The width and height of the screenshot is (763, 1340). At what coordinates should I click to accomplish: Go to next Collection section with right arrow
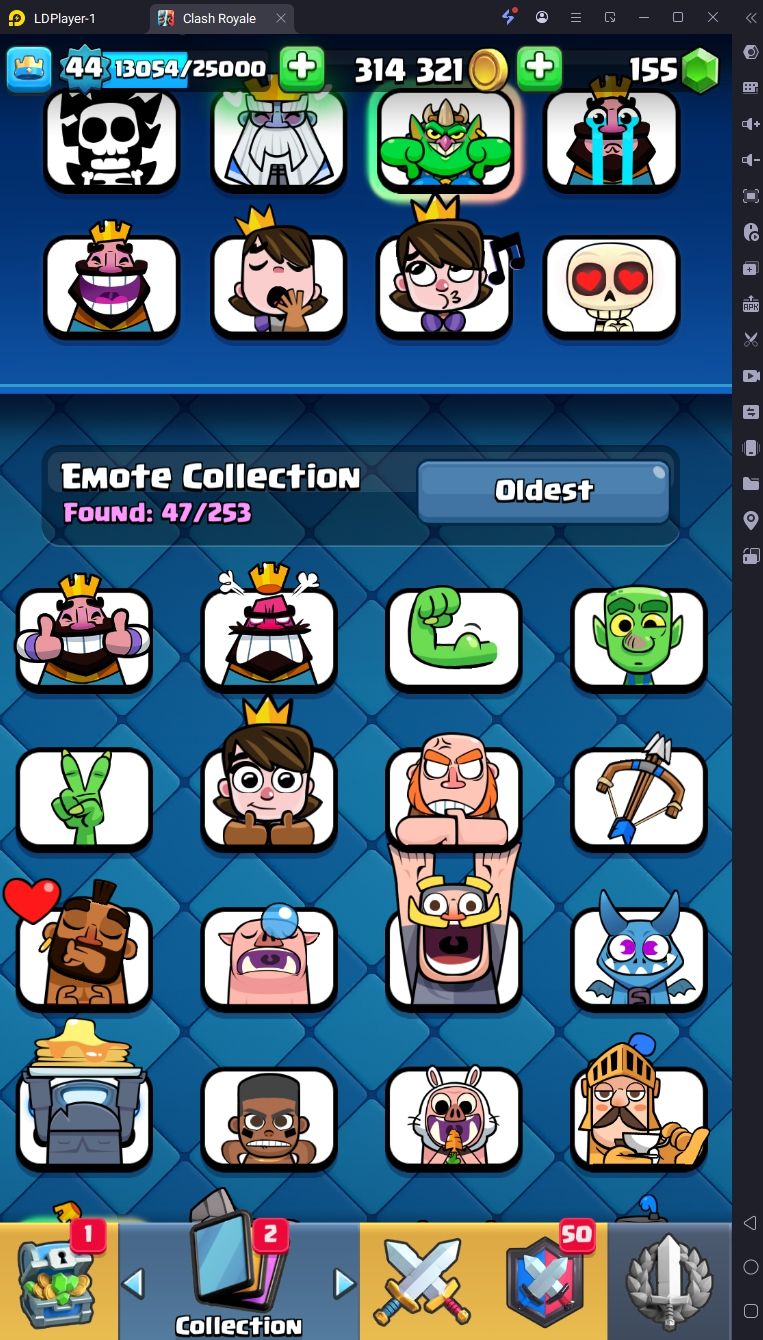(343, 1282)
